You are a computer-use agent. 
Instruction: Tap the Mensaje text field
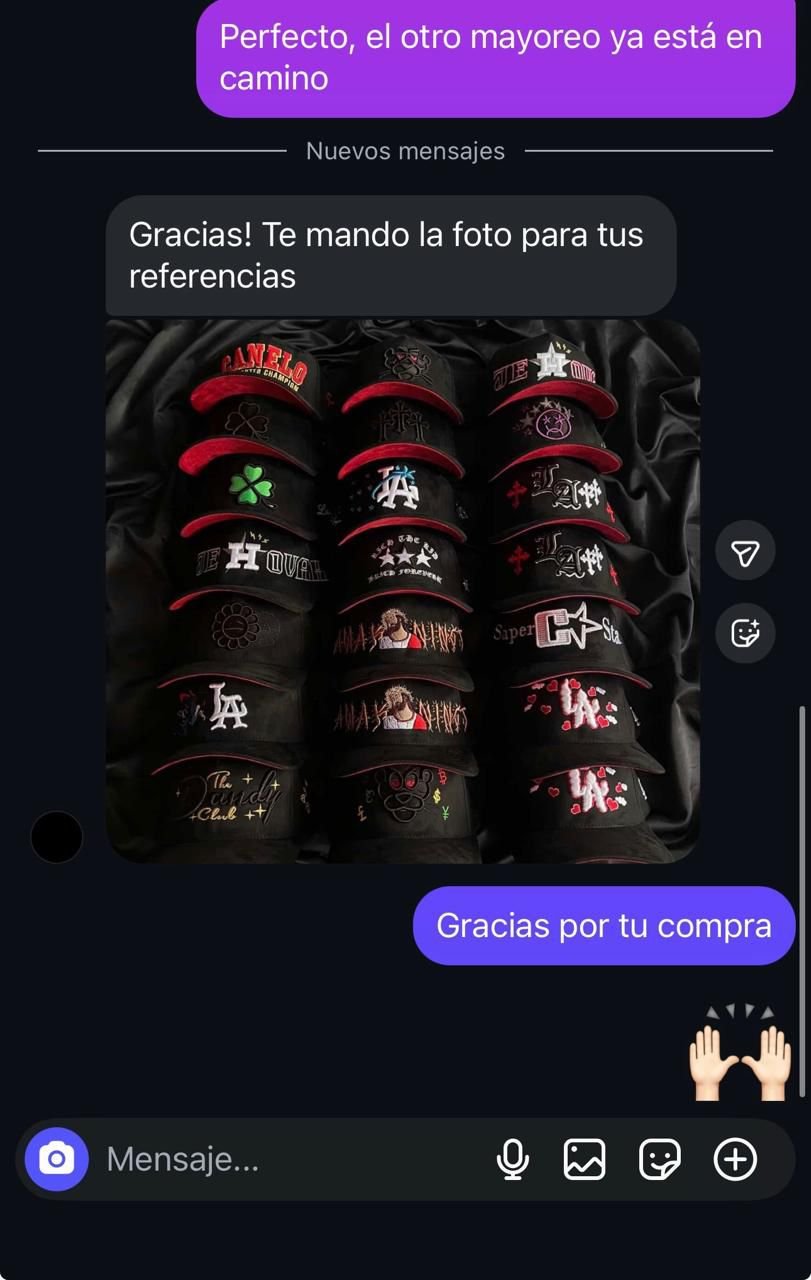[290, 1159]
